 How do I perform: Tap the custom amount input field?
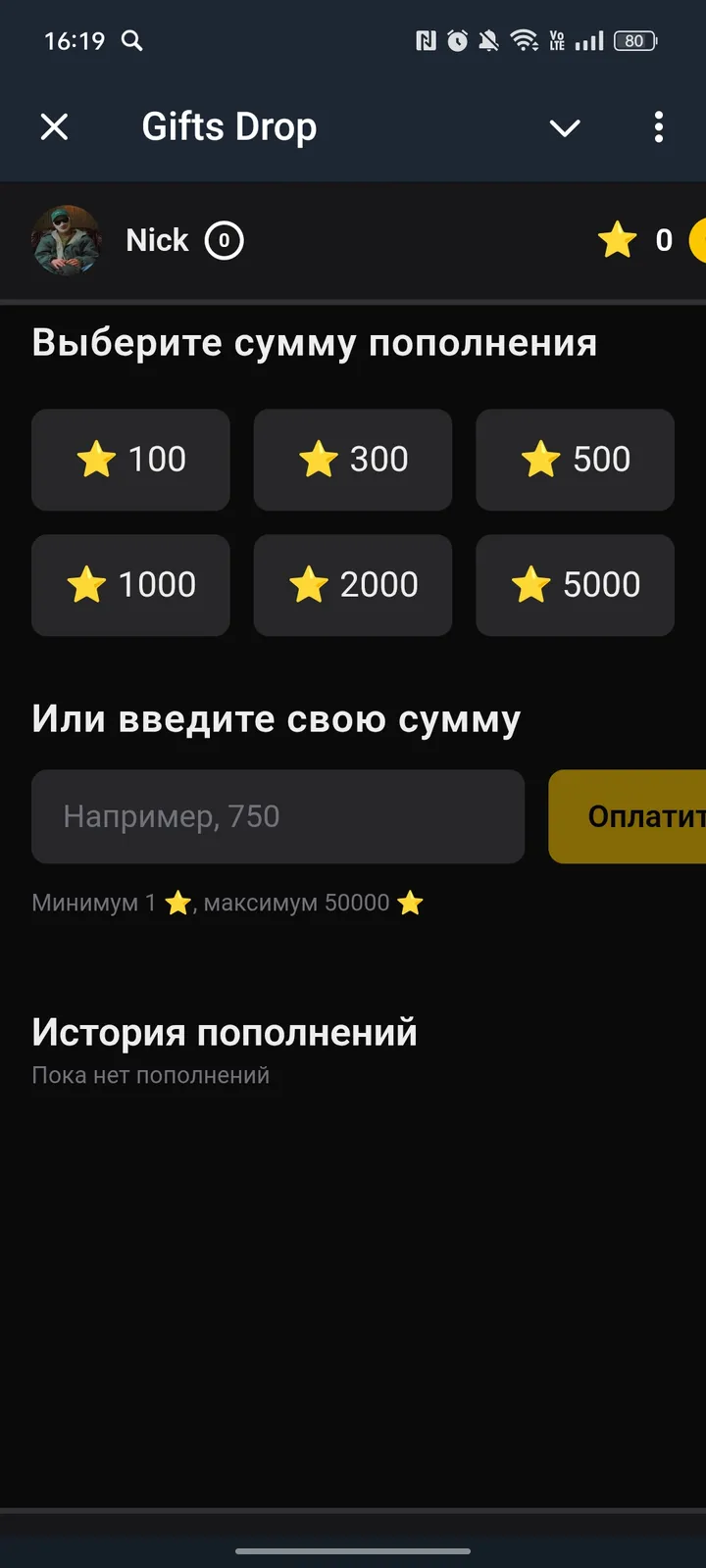point(277,816)
